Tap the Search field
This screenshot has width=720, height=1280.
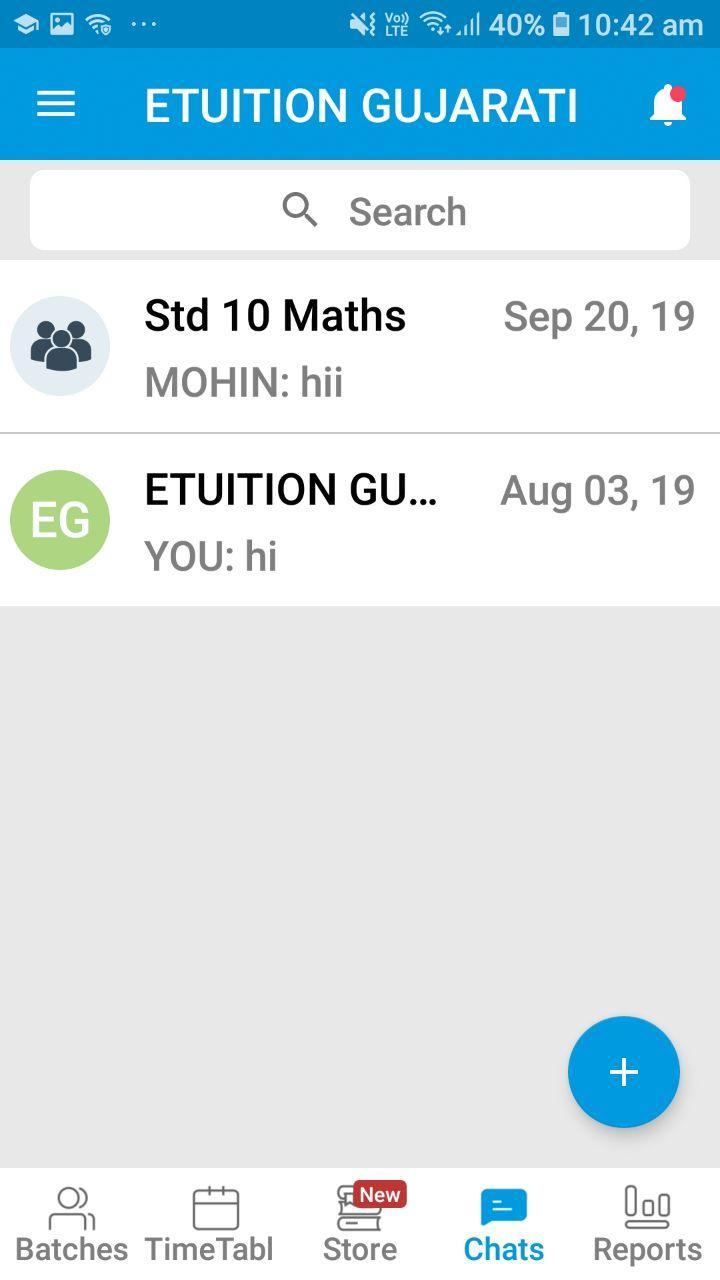360,211
